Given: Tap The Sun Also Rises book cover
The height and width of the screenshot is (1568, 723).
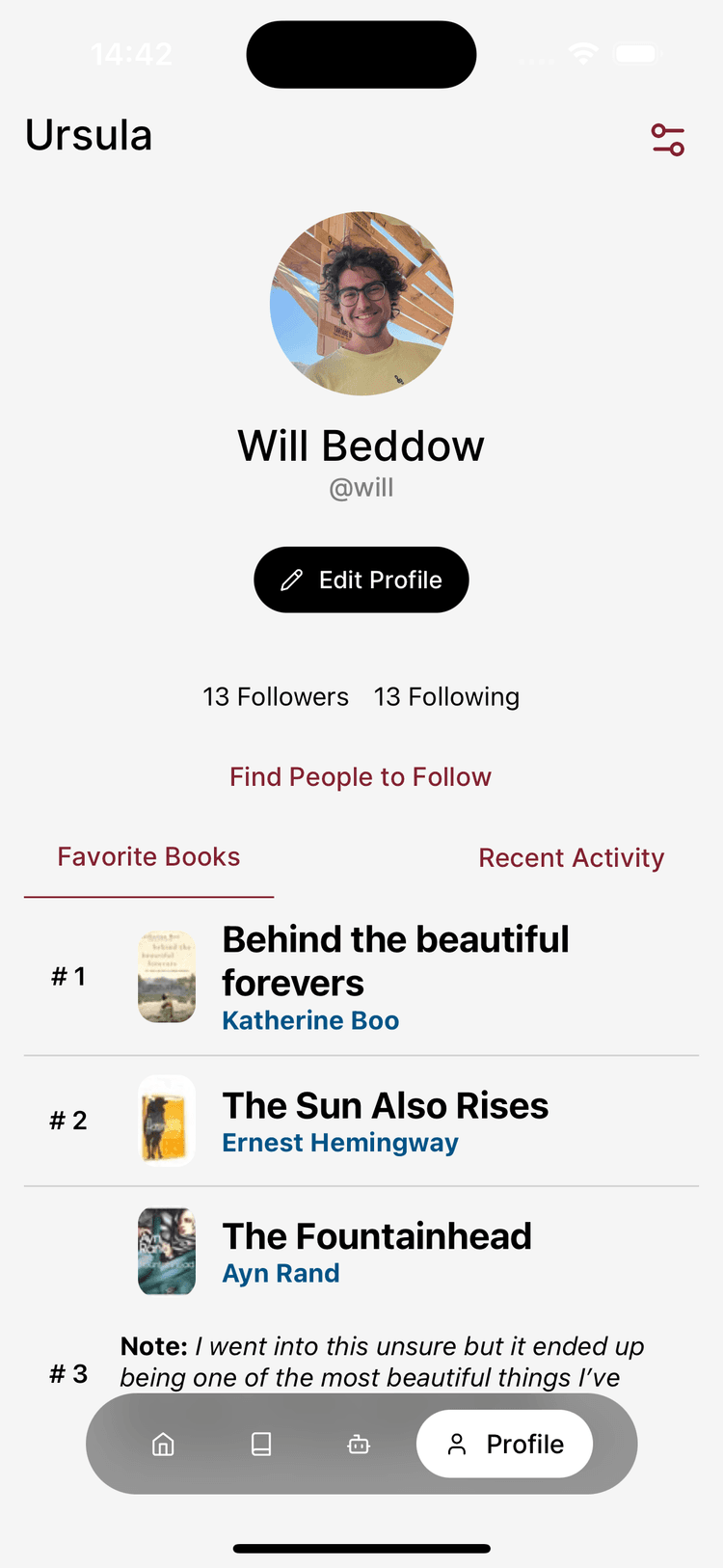Looking at the screenshot, I should 166,1120.
